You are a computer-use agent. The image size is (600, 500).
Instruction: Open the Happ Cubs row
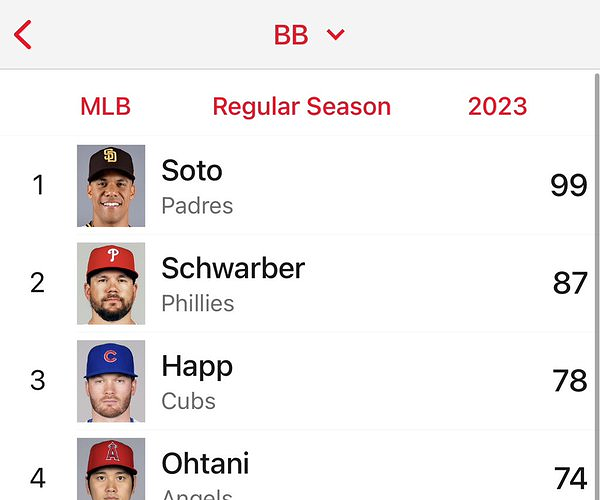point(300,381)
